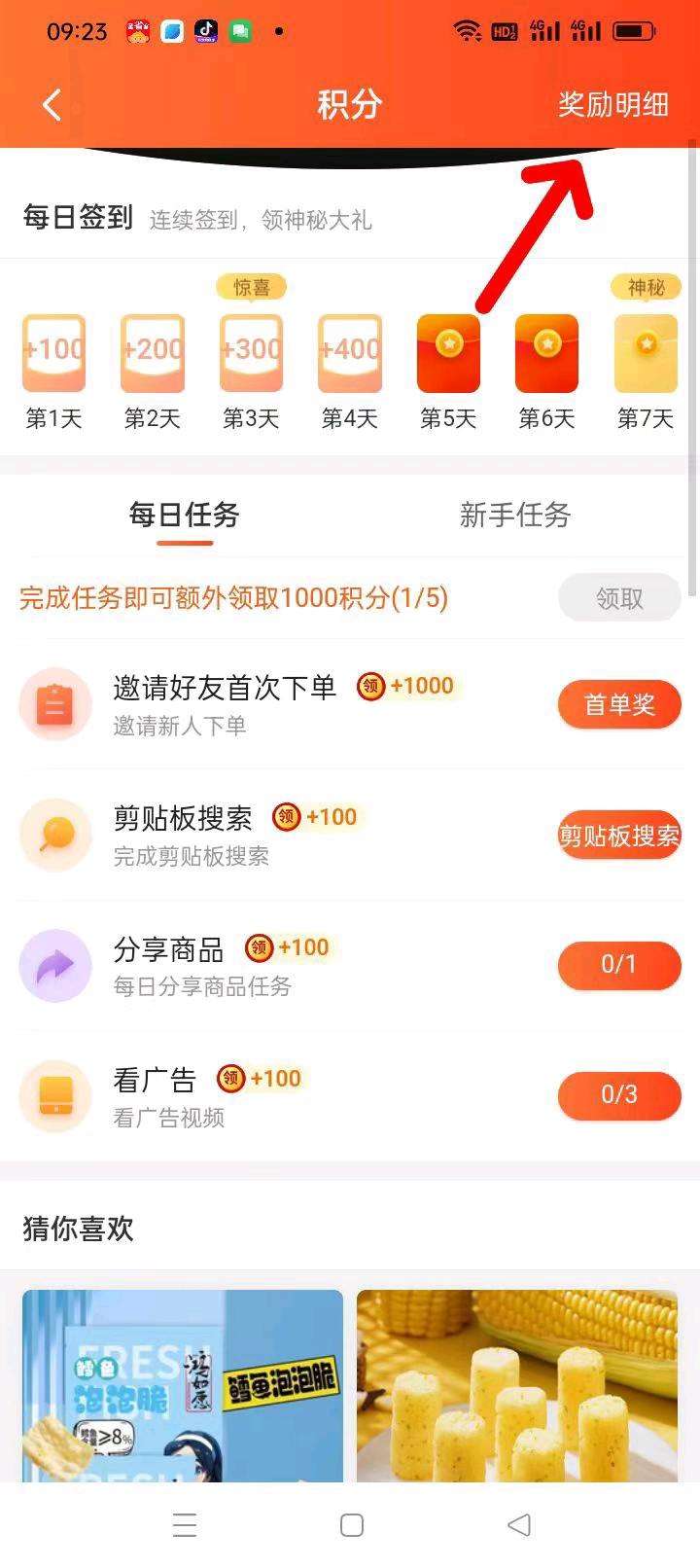
Task: Start the 剪贴板搜索 task button
Action: pos(619,836)
